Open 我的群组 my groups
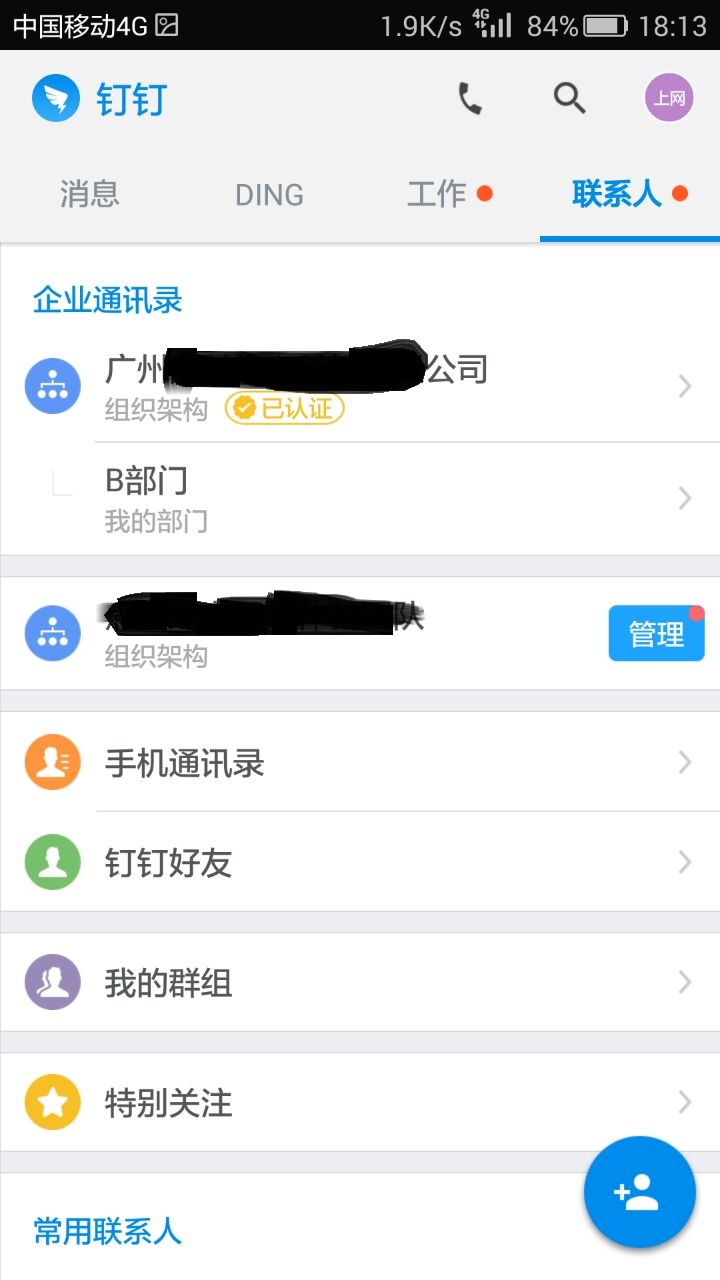720x1280 pixels. [x=360, y=982]
